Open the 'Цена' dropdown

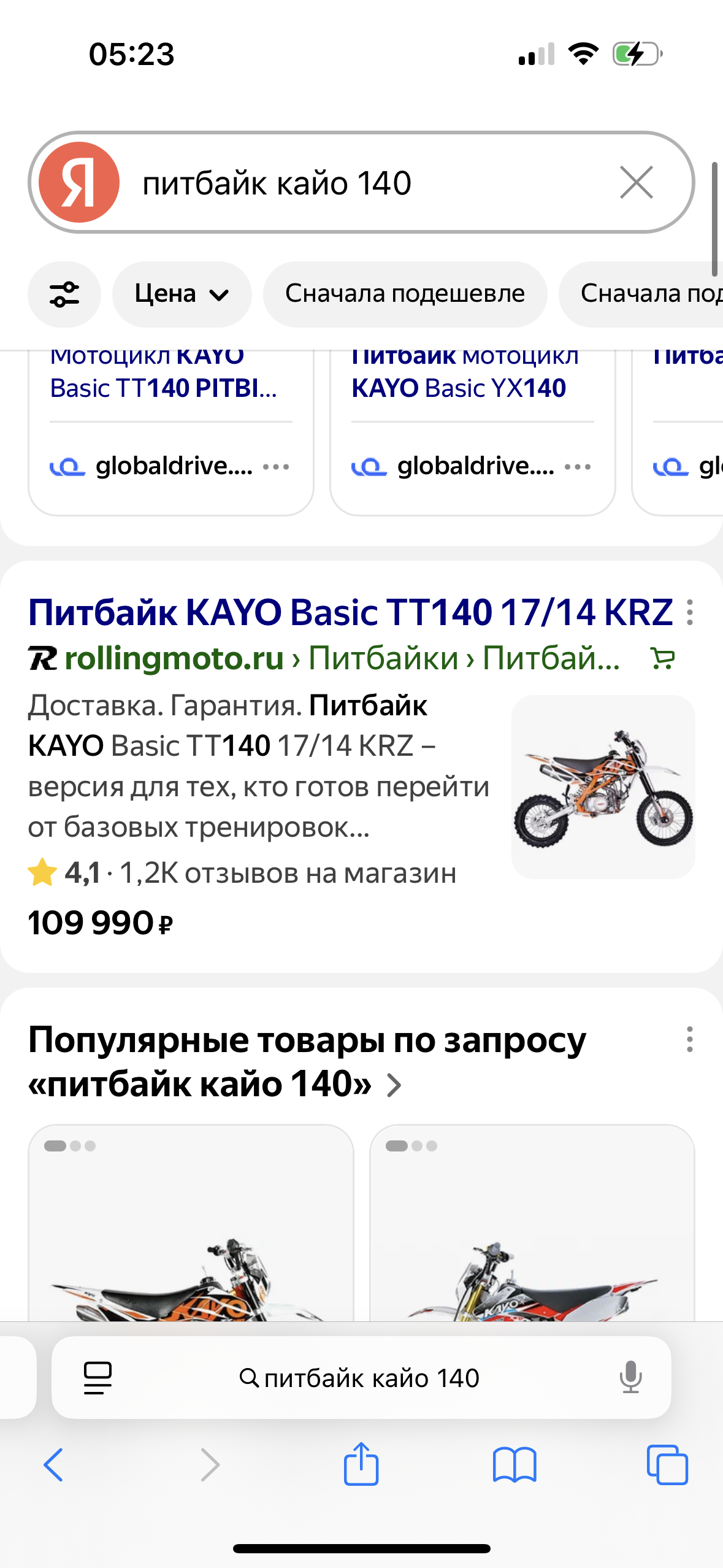(x=182, y=294)
